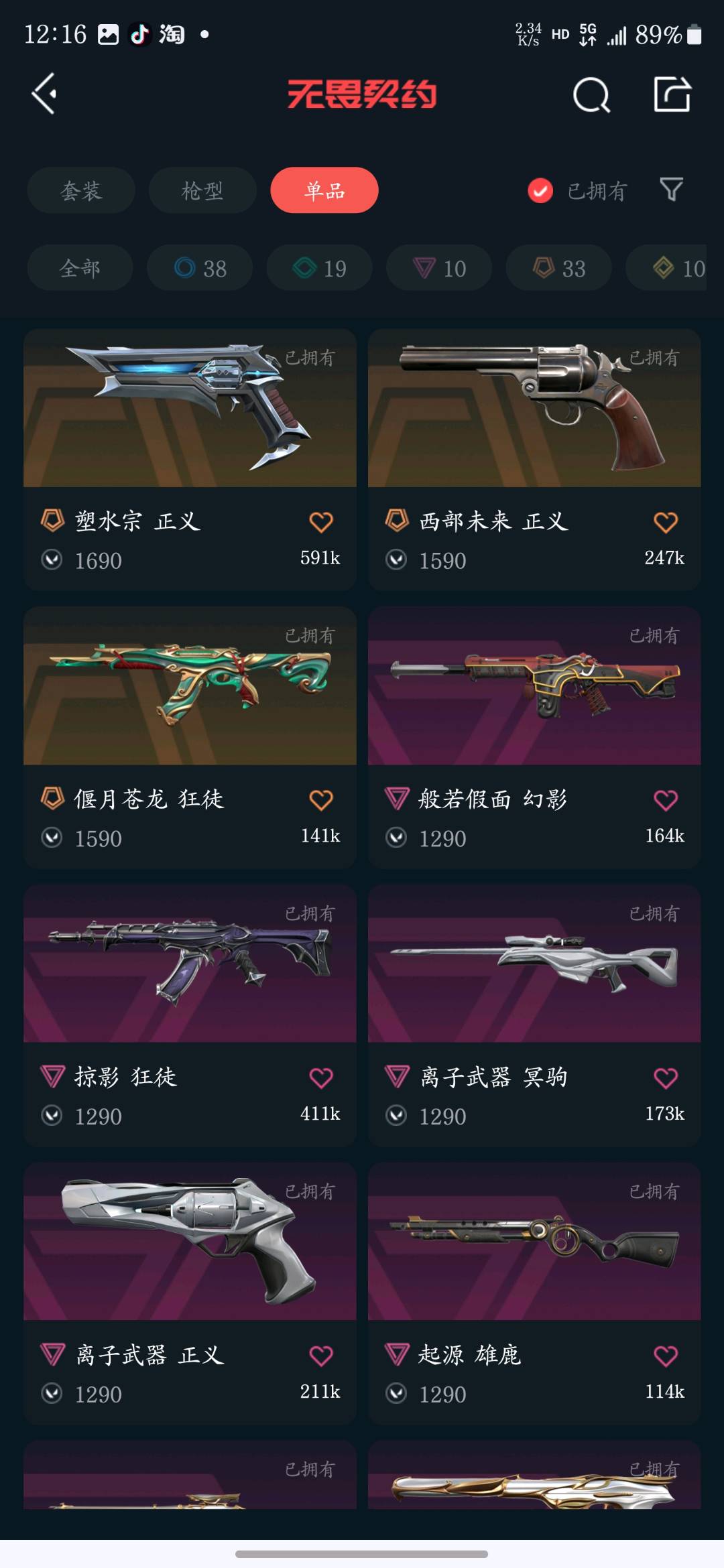Select the 单品 tab
This screenshot has height=1568, width=724.
click(324, 190)
